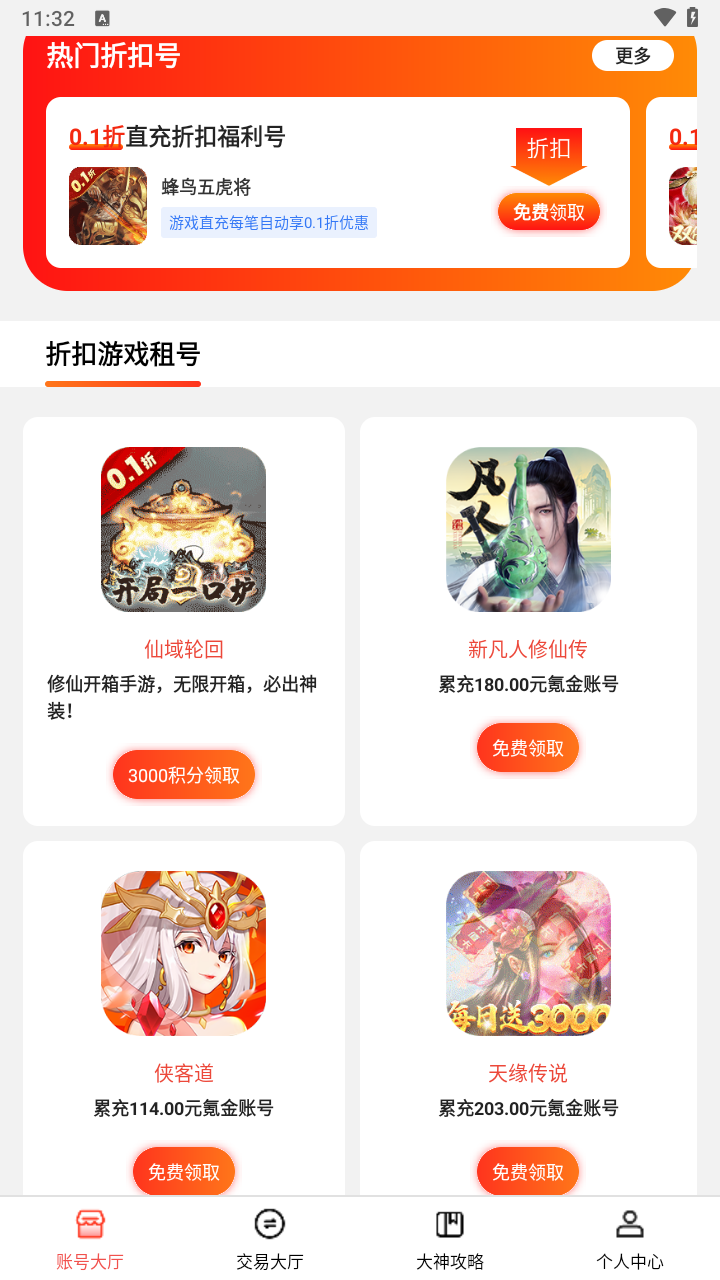Viewport: 720px width, 1280px height.
Task: Tap the 更多 button in 热门折扣号
Action: point(632,56)
